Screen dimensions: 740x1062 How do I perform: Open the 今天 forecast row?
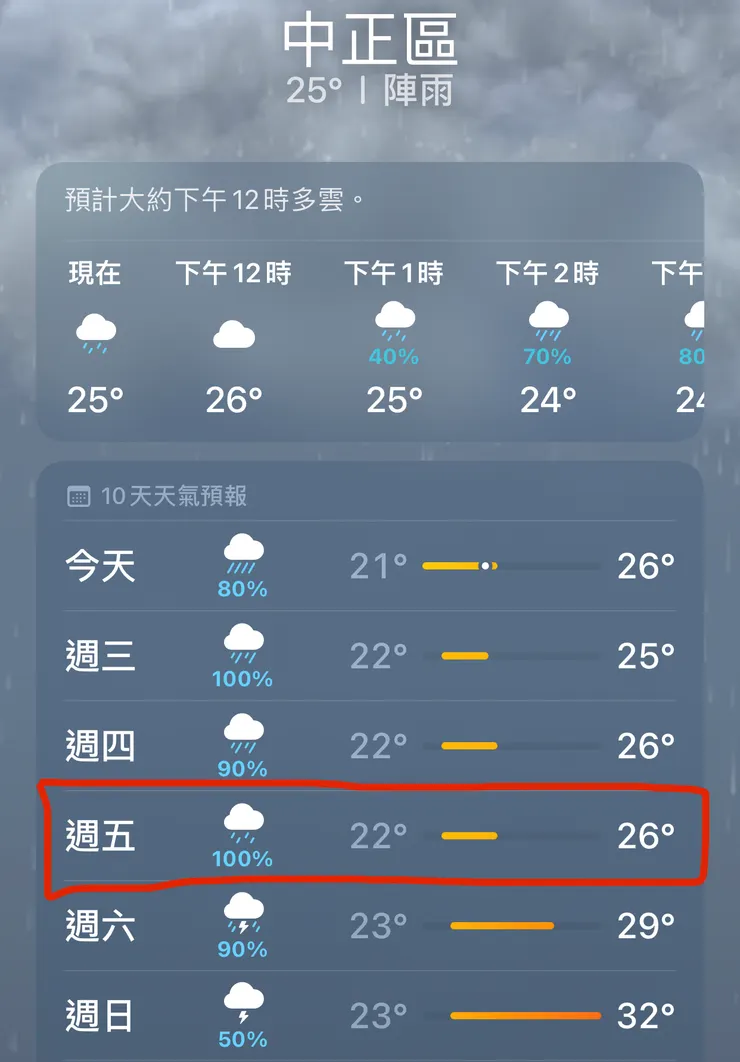[370, 565]
